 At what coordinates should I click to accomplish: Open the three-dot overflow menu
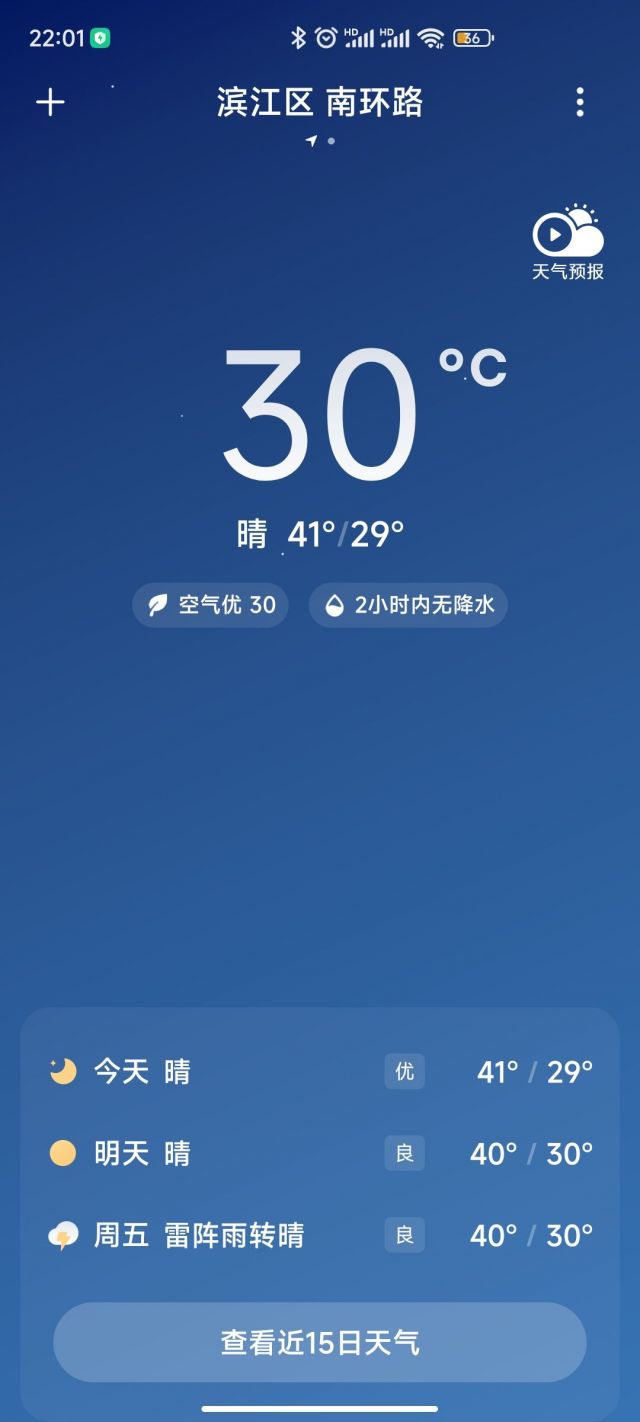tap(580, 102)
